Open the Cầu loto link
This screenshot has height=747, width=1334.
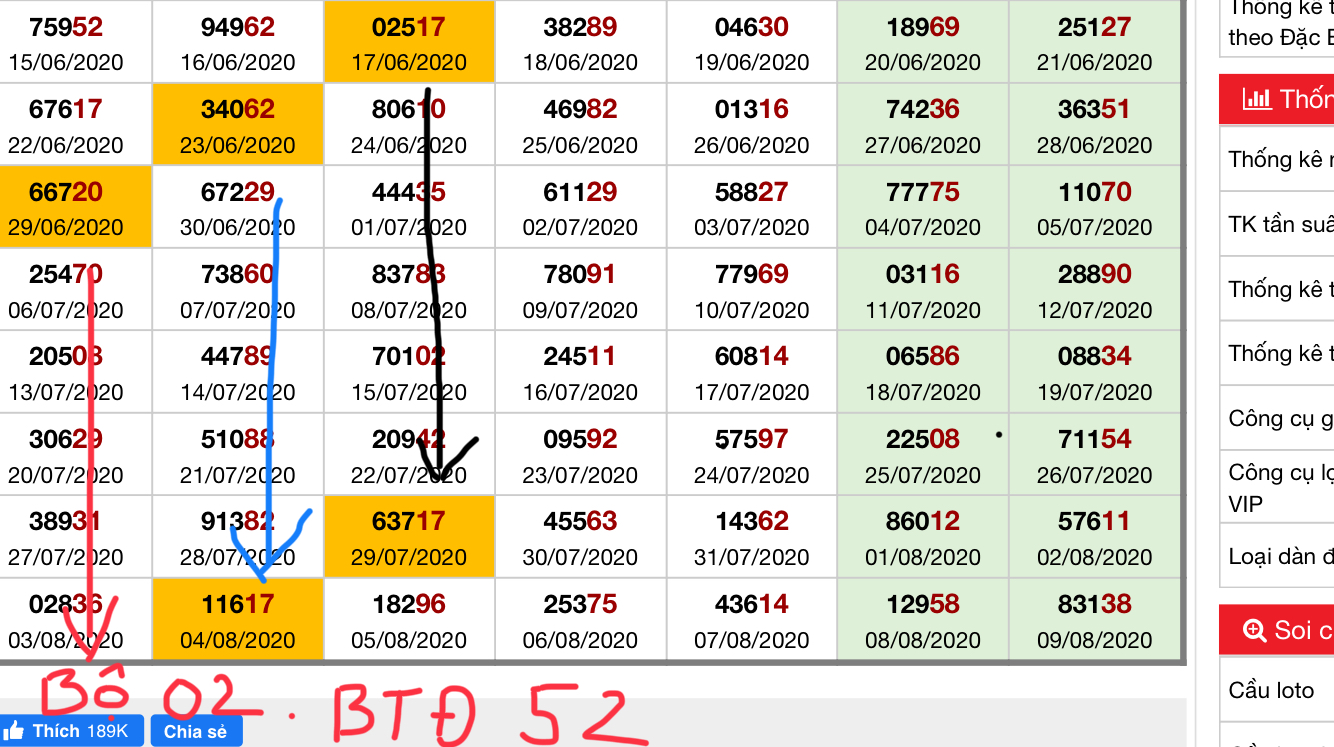pyautogui.click(x=1271, y=690)
